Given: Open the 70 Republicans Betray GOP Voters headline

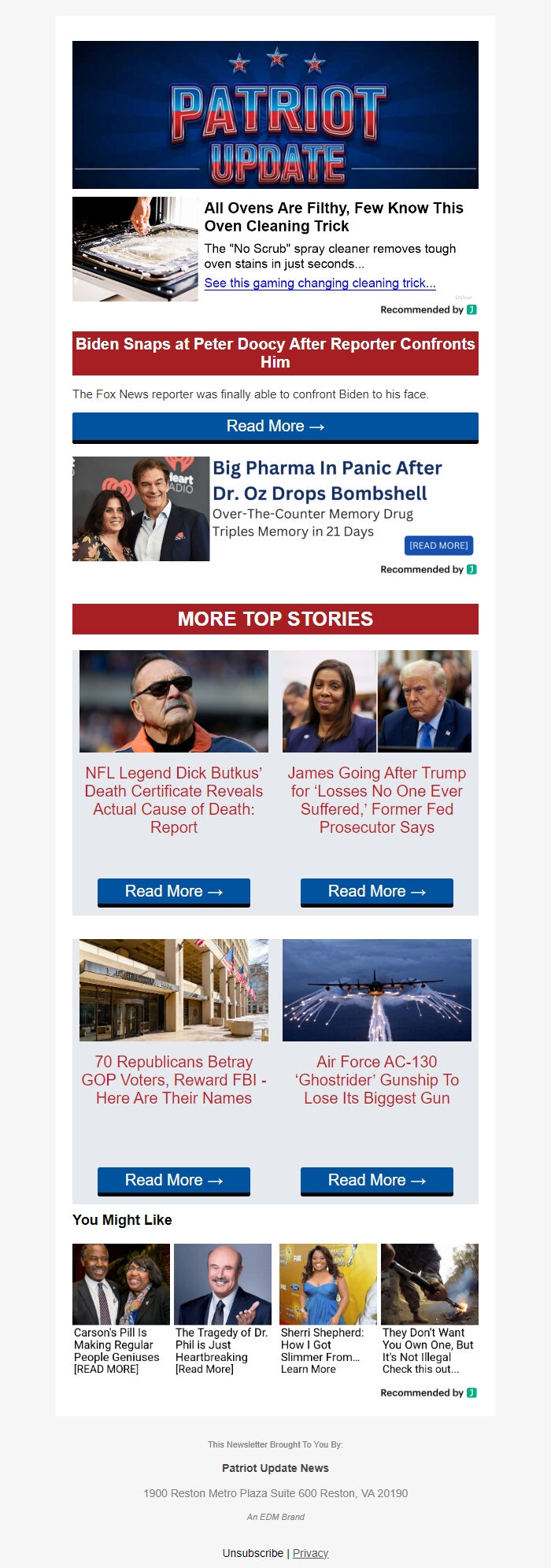Looking at the screenshot, I should click(174, 1080).
